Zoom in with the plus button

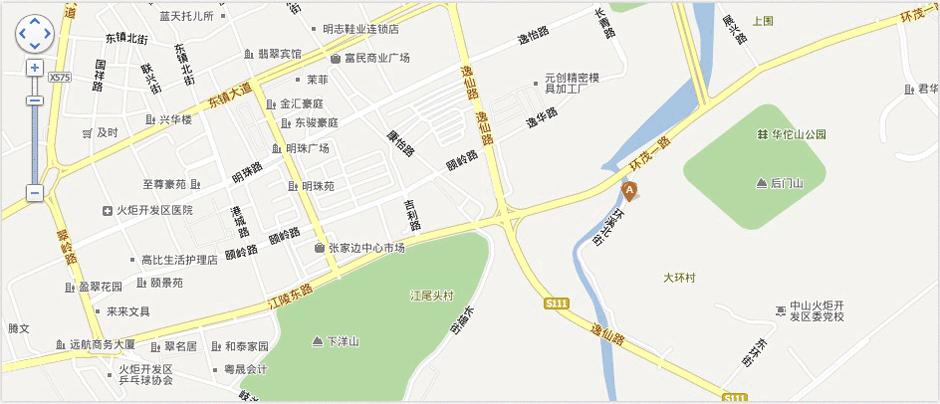click(34, 68)
